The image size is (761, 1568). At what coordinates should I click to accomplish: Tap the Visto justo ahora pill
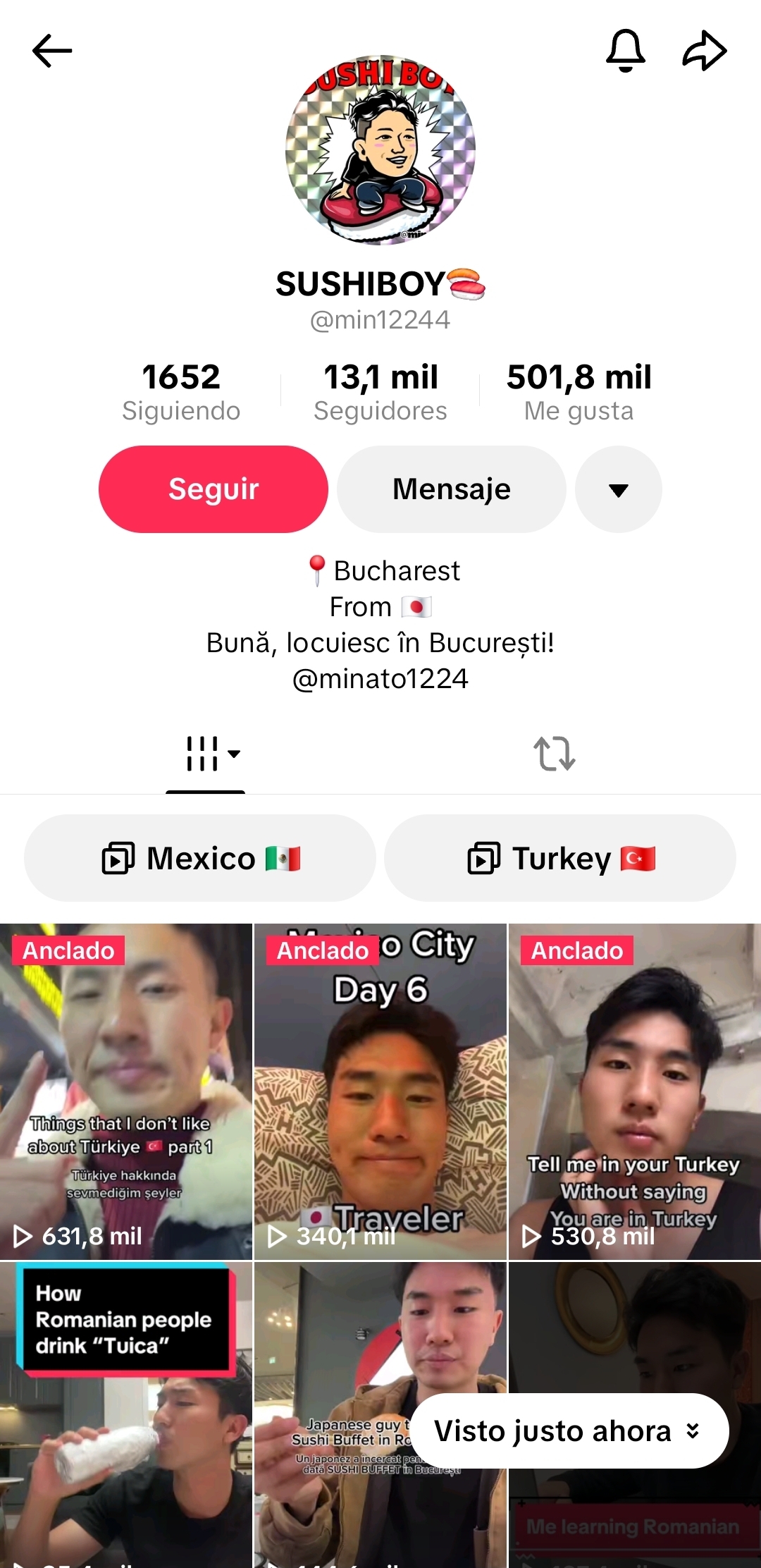pos(569,1431)
